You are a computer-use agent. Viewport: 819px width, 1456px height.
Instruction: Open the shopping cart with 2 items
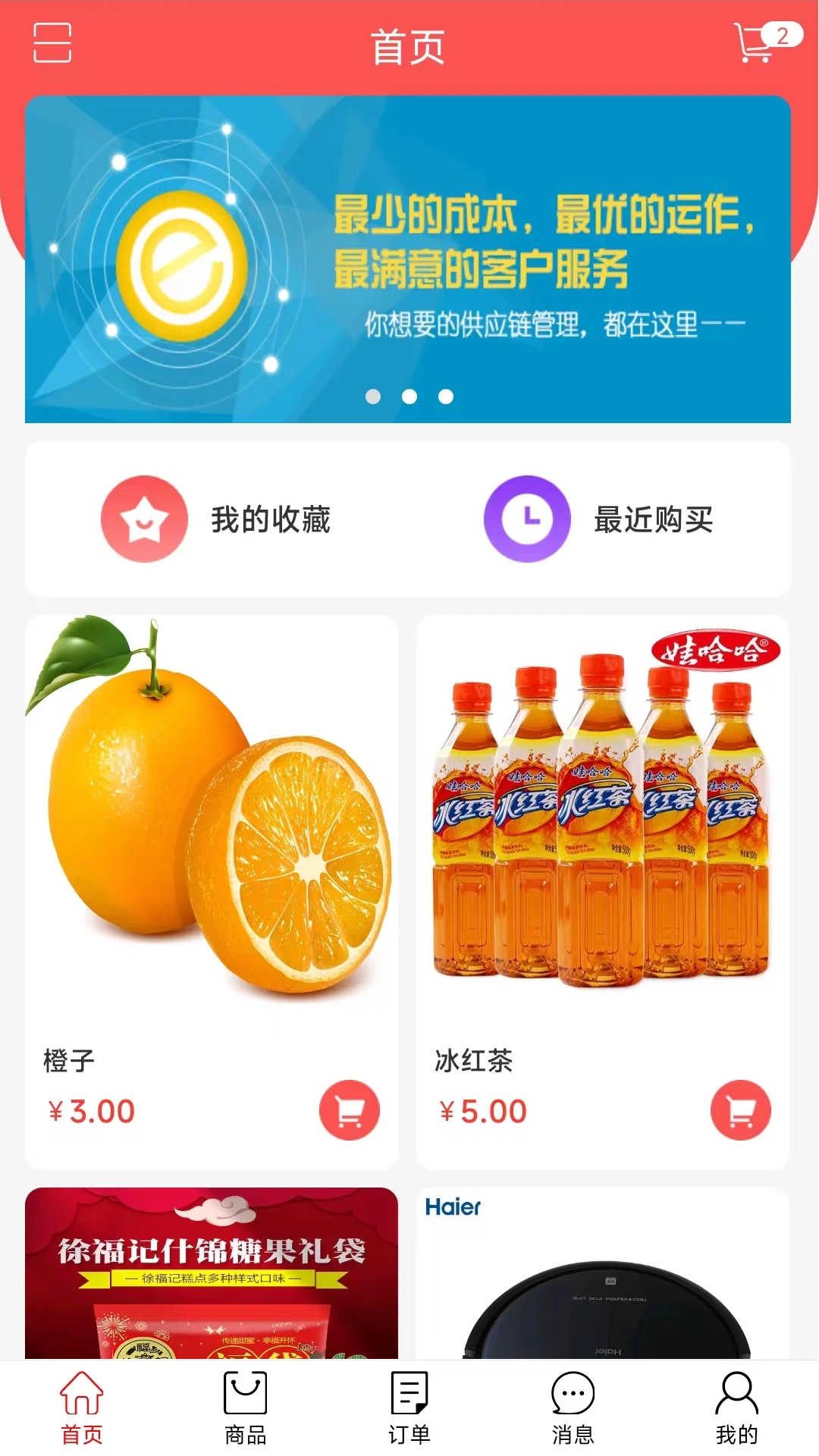click(x=759, y=42)
